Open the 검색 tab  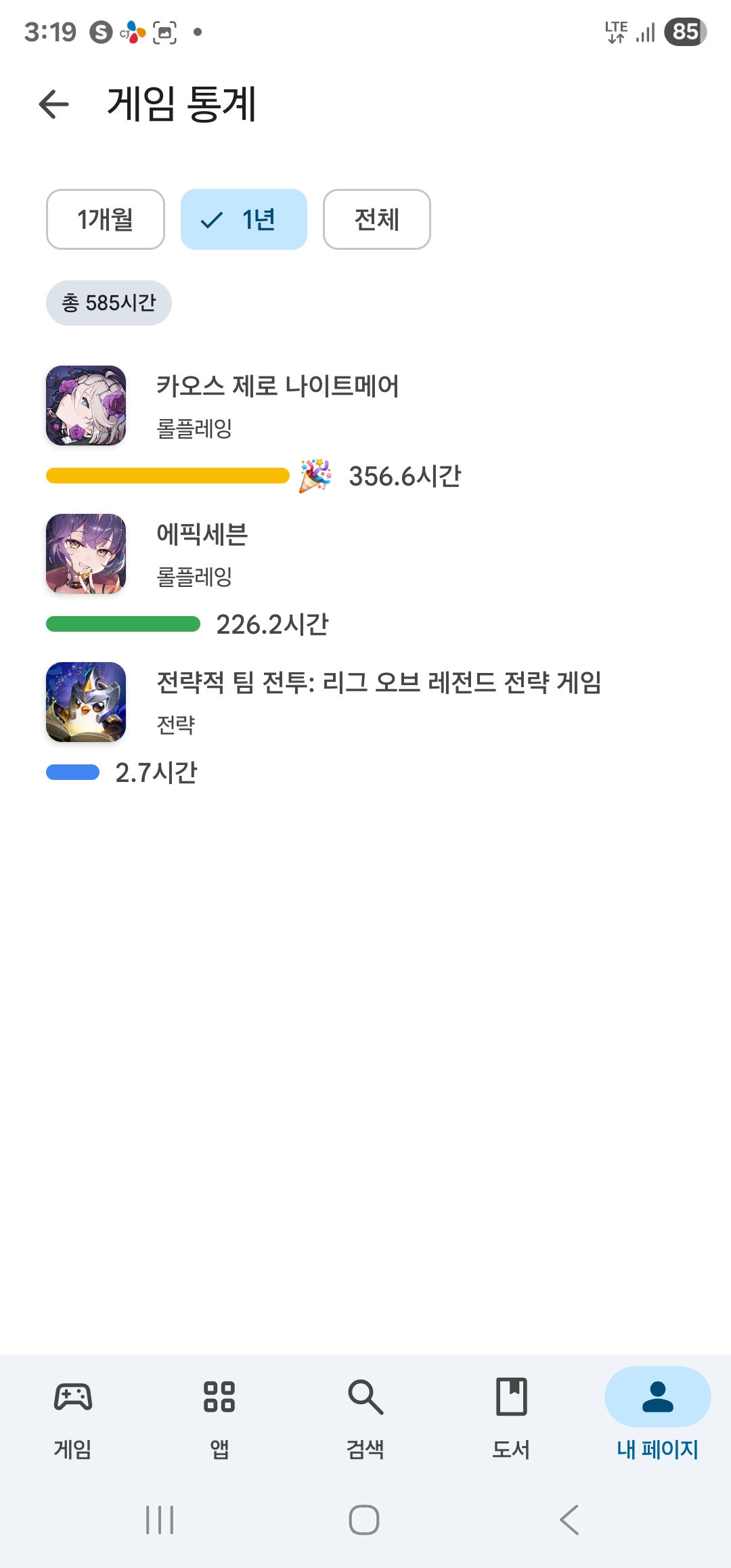tap(365, 1415)
